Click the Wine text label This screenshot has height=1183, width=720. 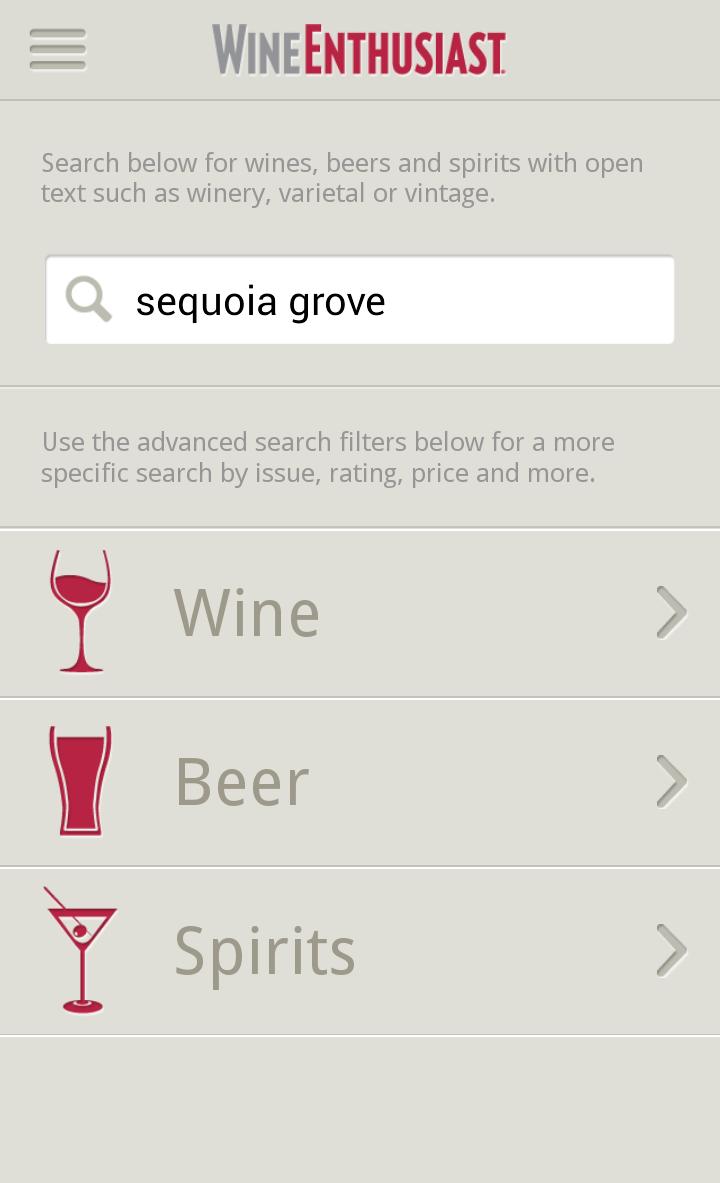click(x=246, y=612)
